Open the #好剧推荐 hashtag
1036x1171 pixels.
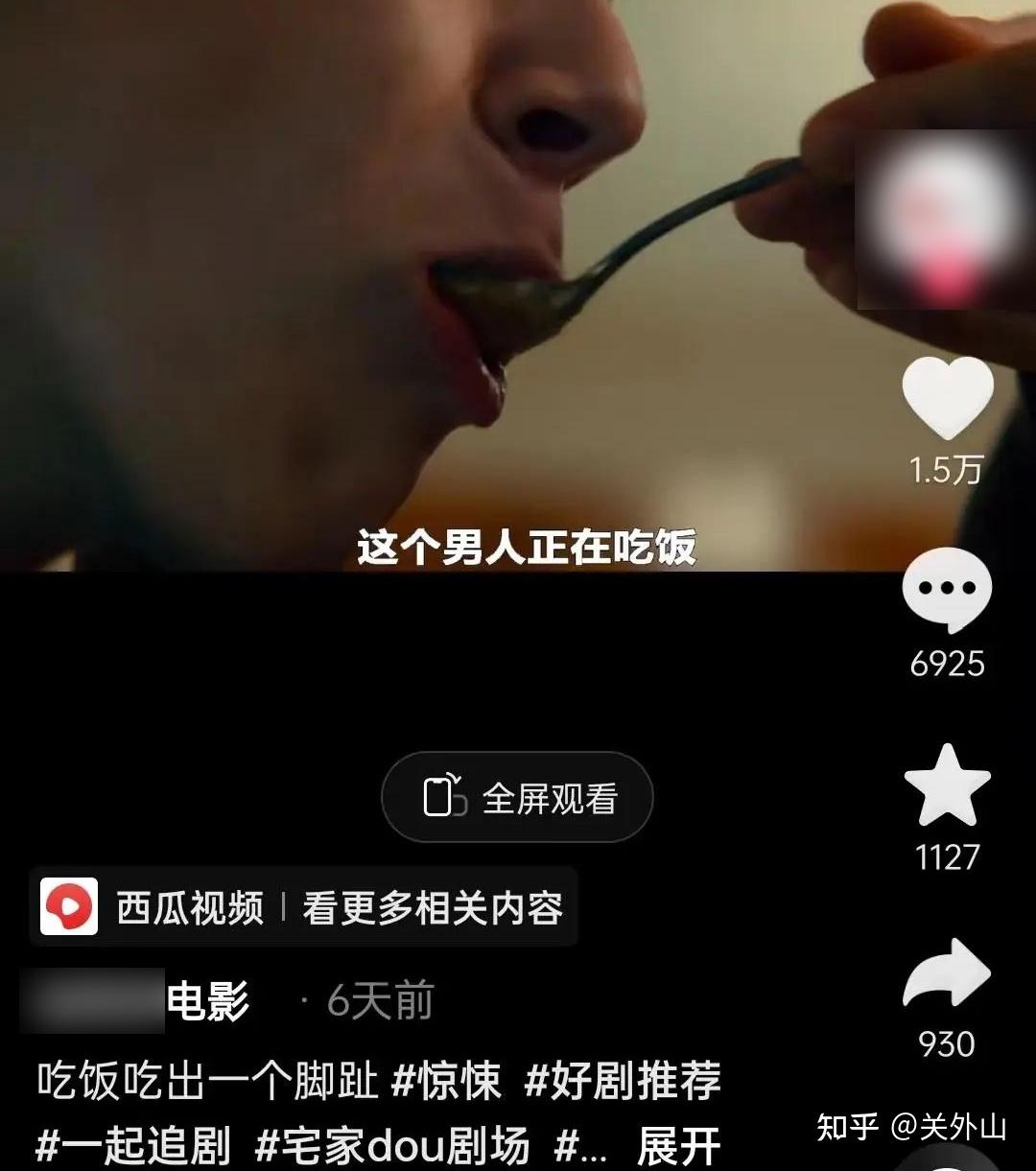623,1082
